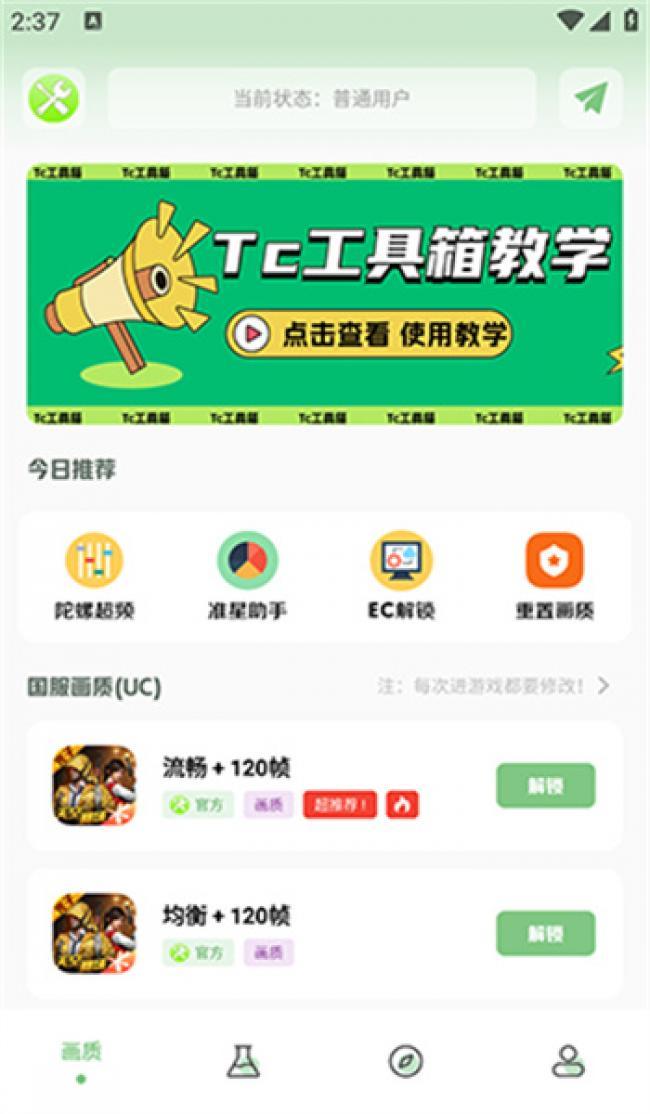Open 陀螺超频 tool

94,576
